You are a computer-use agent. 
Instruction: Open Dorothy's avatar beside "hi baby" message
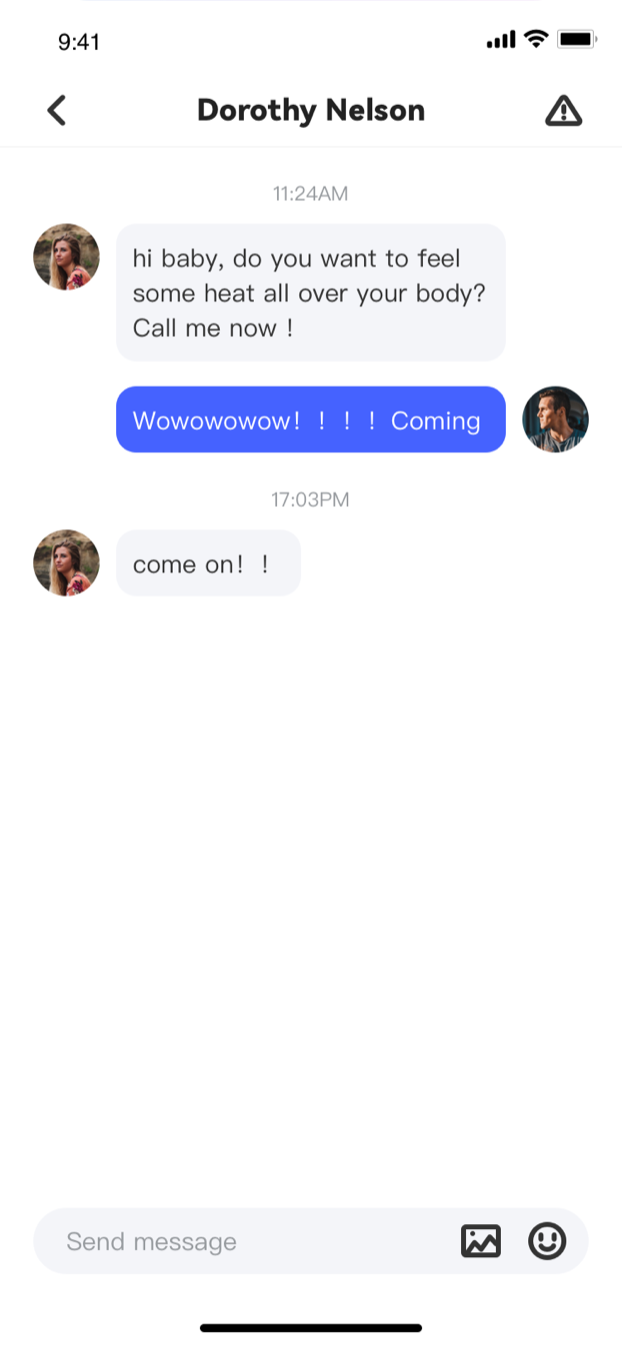click(x=66, y=257)
